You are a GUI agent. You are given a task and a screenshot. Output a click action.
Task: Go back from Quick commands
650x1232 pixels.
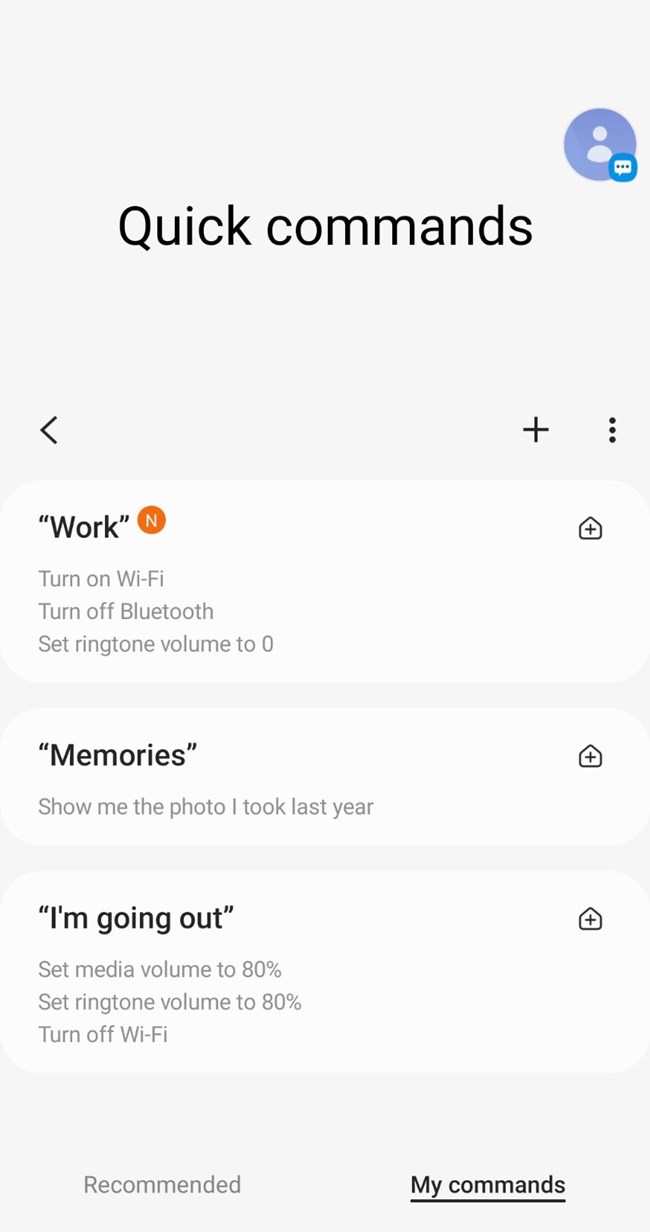pos(48,430)
